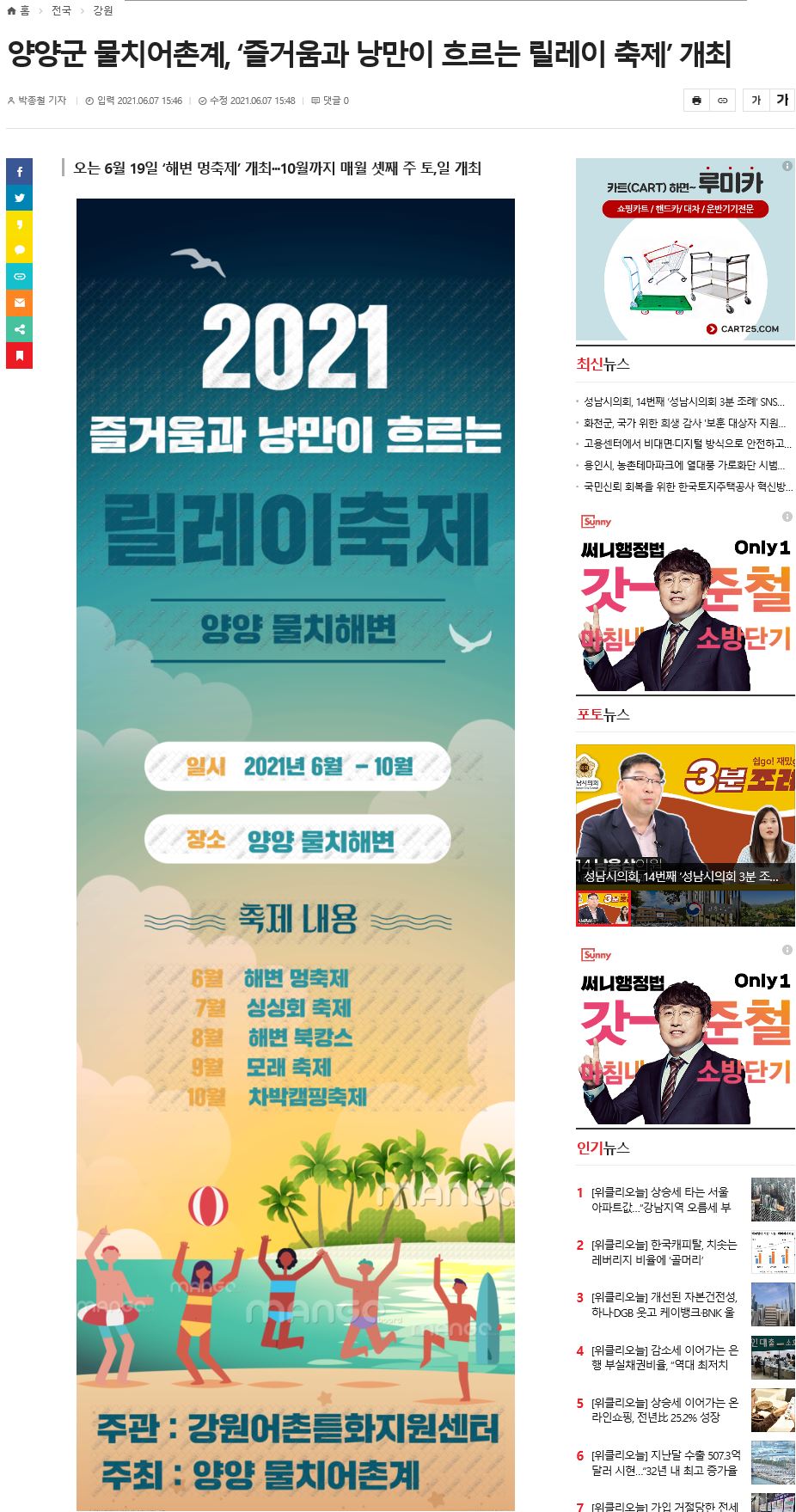Print the article

click(x=696, y=101)
